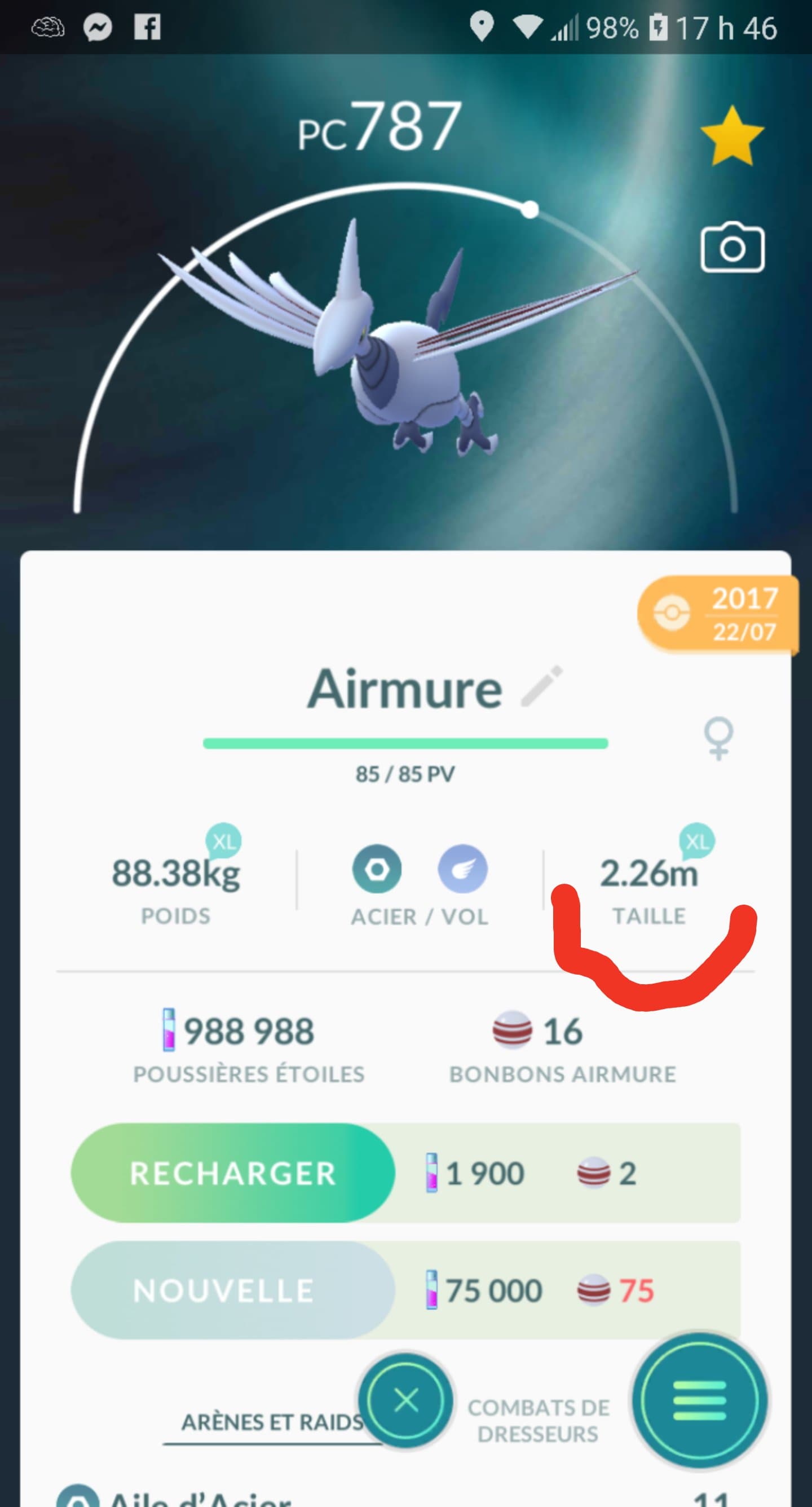Power up with the Recharger button
The width and height of the screenshot is (812, 1507).
(x=232, y=1173)
